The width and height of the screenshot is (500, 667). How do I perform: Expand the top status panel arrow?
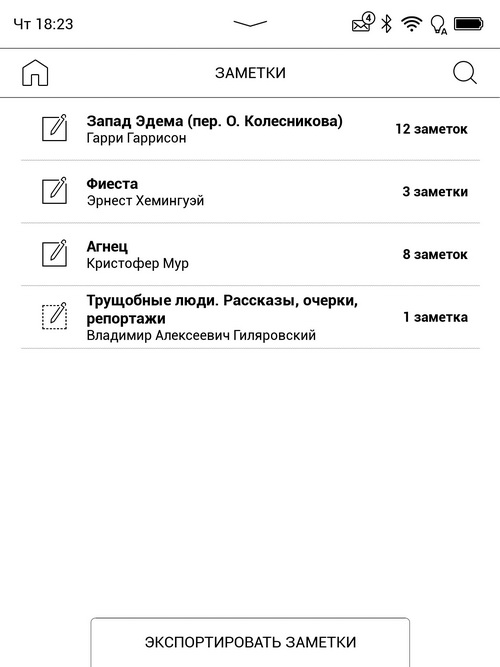[x=250, y=23]
